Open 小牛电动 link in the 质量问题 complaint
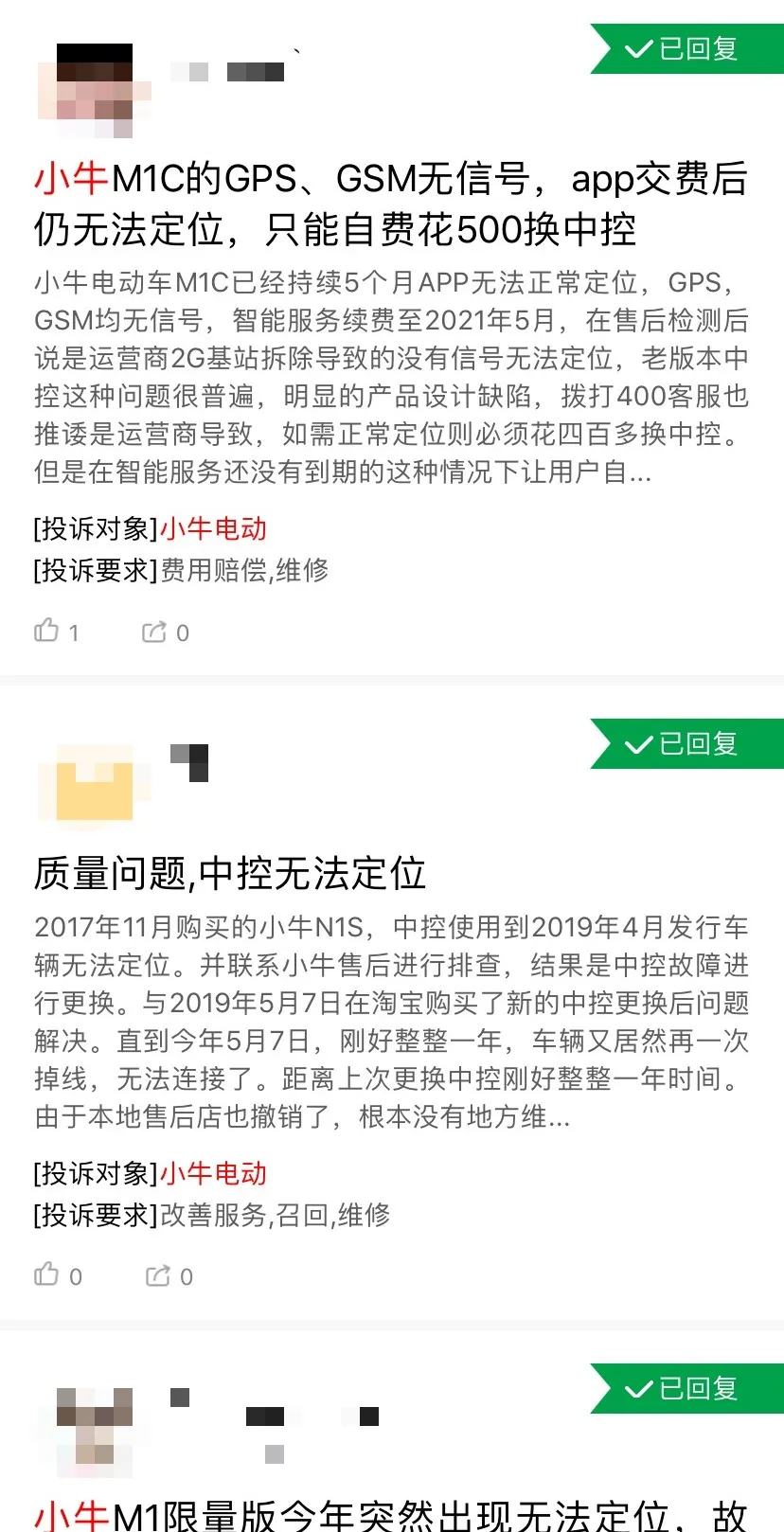 click(213, 1173)
